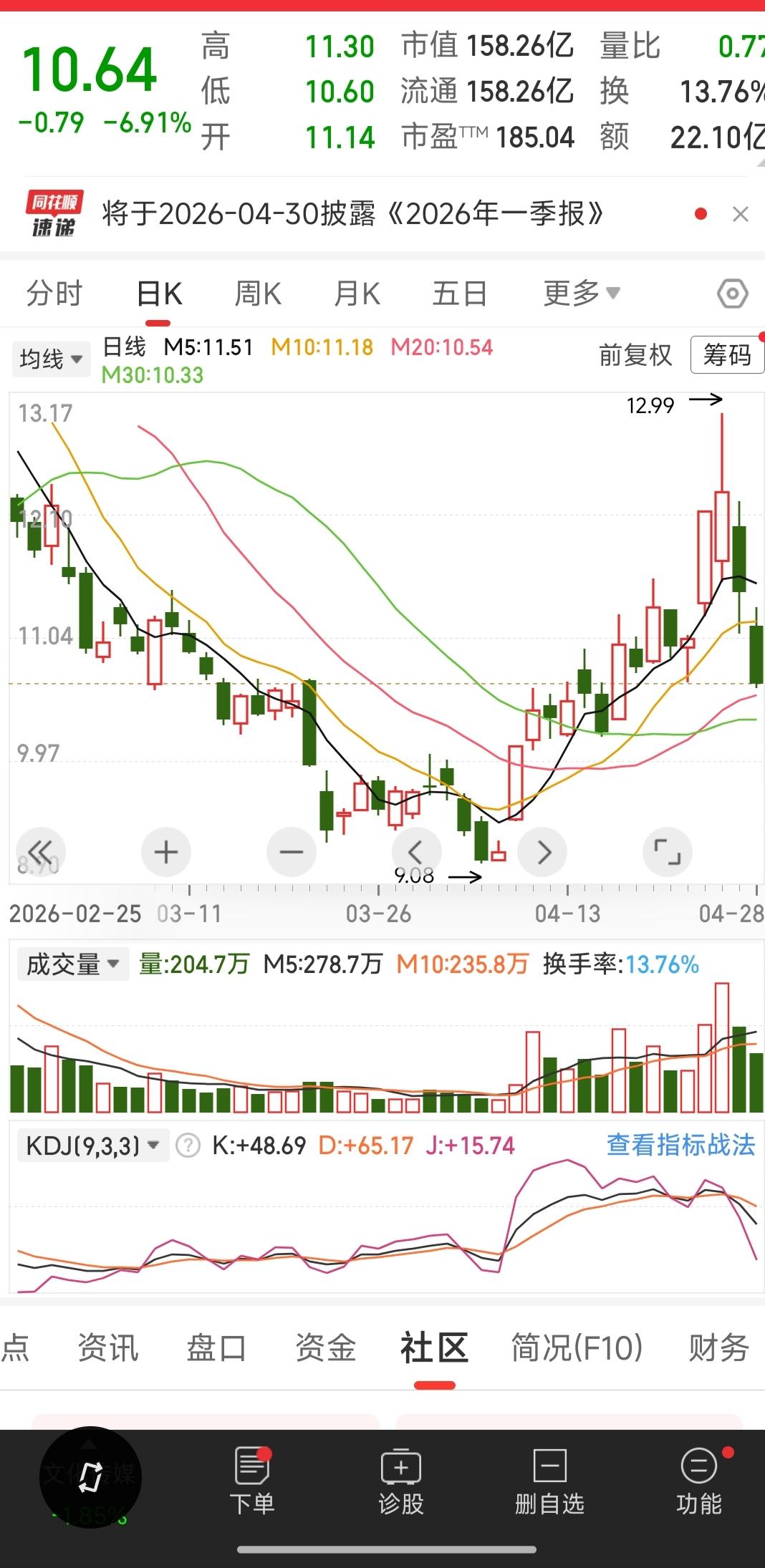This screenshot has height=1568, width=765.
Task: Zoom out the K-line chart with minus
Action: pos(292,852)
